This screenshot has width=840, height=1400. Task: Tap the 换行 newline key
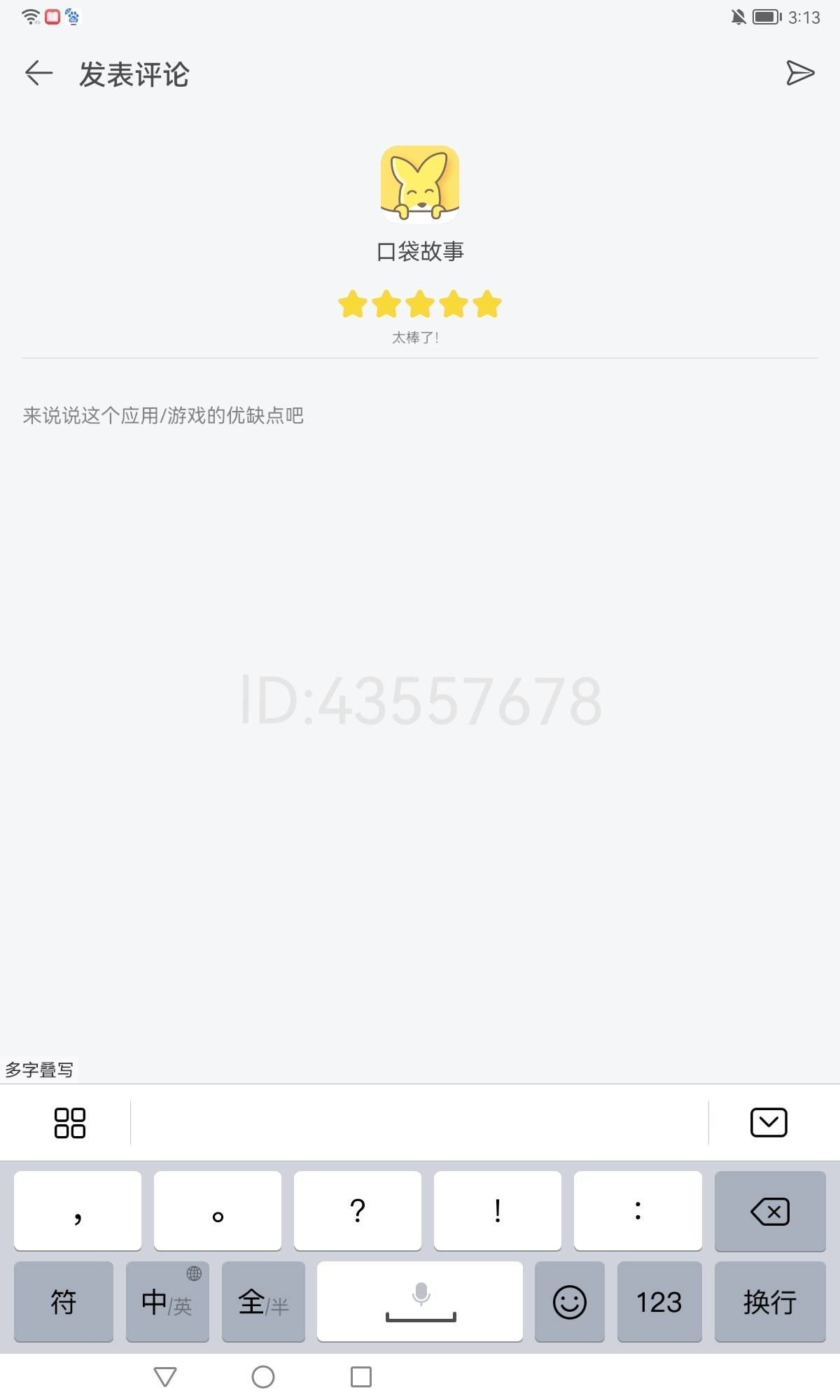click(770, 1302)
